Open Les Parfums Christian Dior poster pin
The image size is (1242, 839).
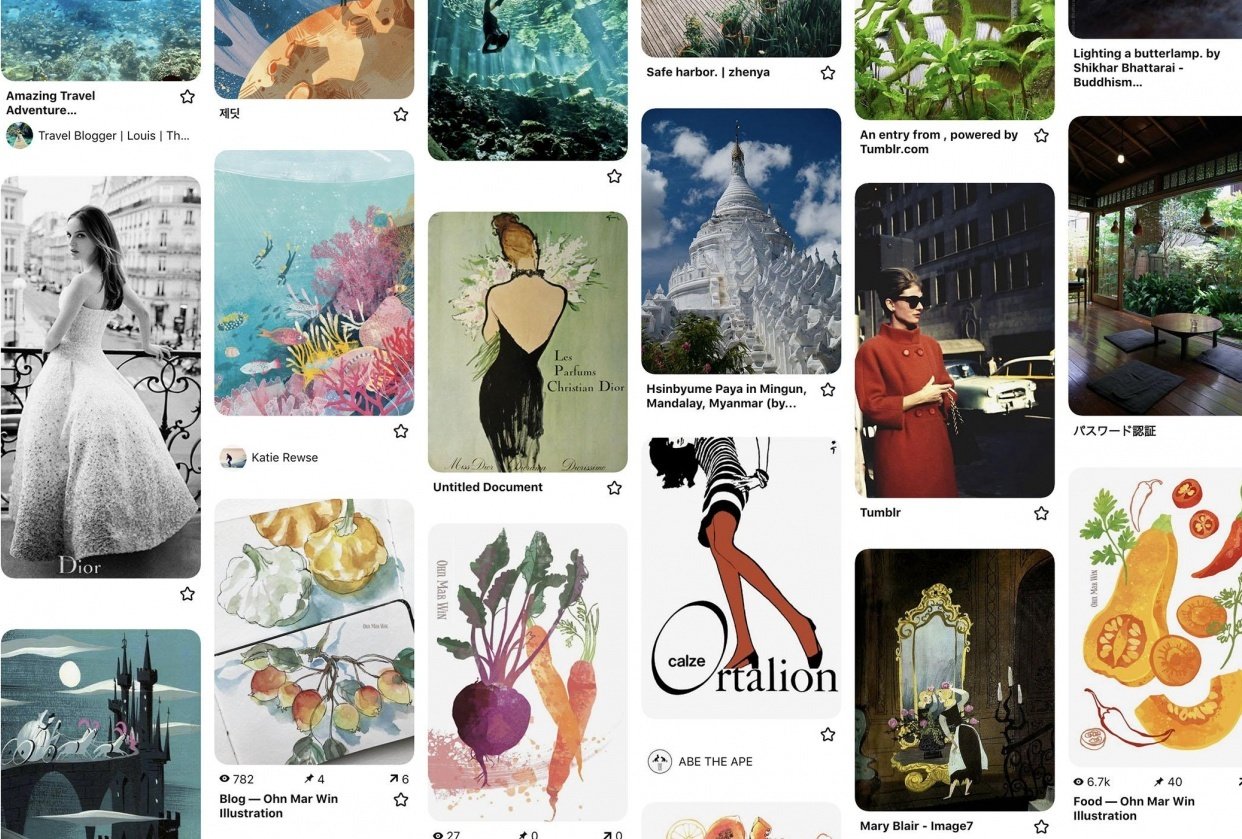[527, 342]
